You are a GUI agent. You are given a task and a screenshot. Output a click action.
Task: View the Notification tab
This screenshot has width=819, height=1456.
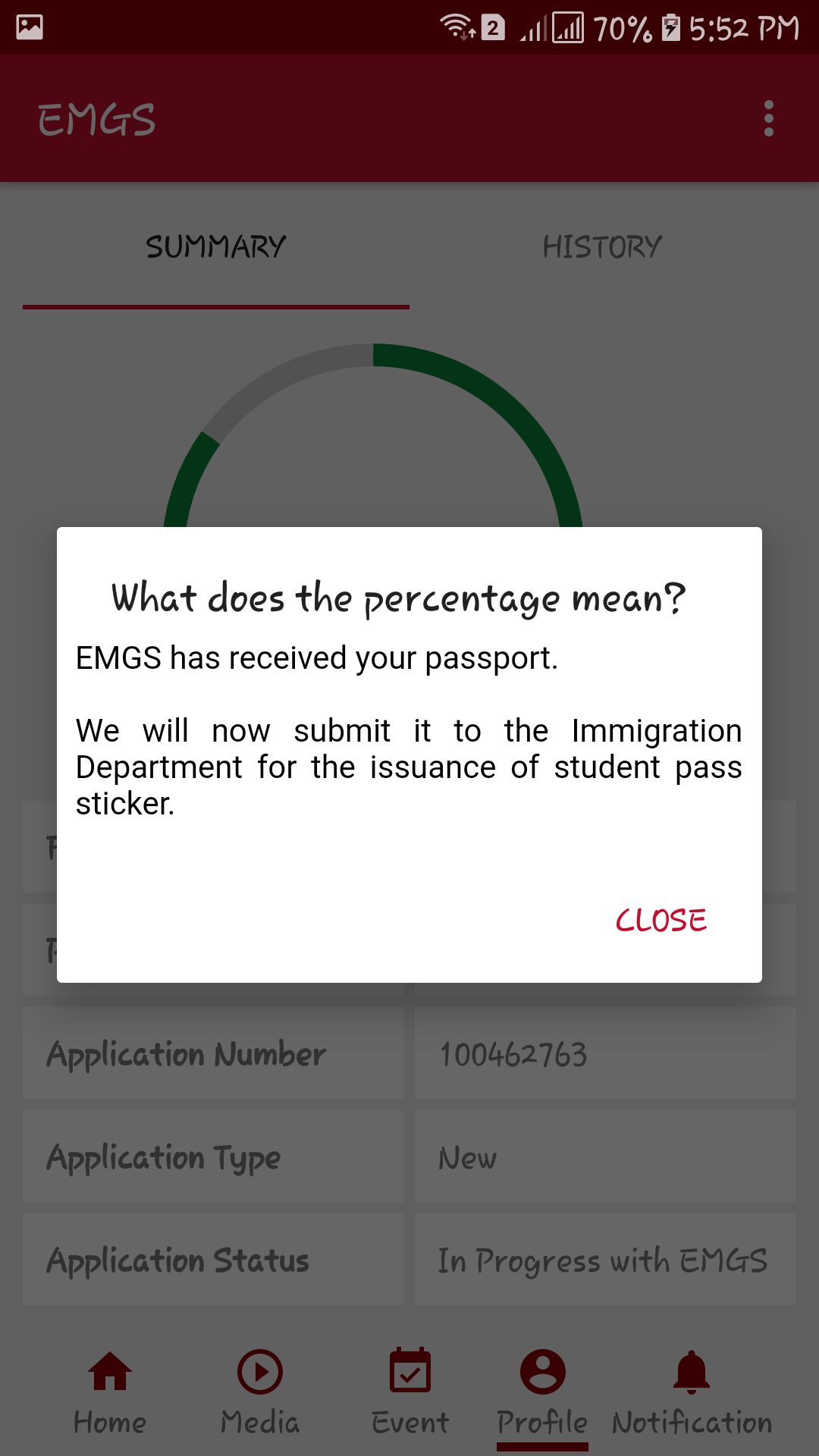[x=692, y=1392]
